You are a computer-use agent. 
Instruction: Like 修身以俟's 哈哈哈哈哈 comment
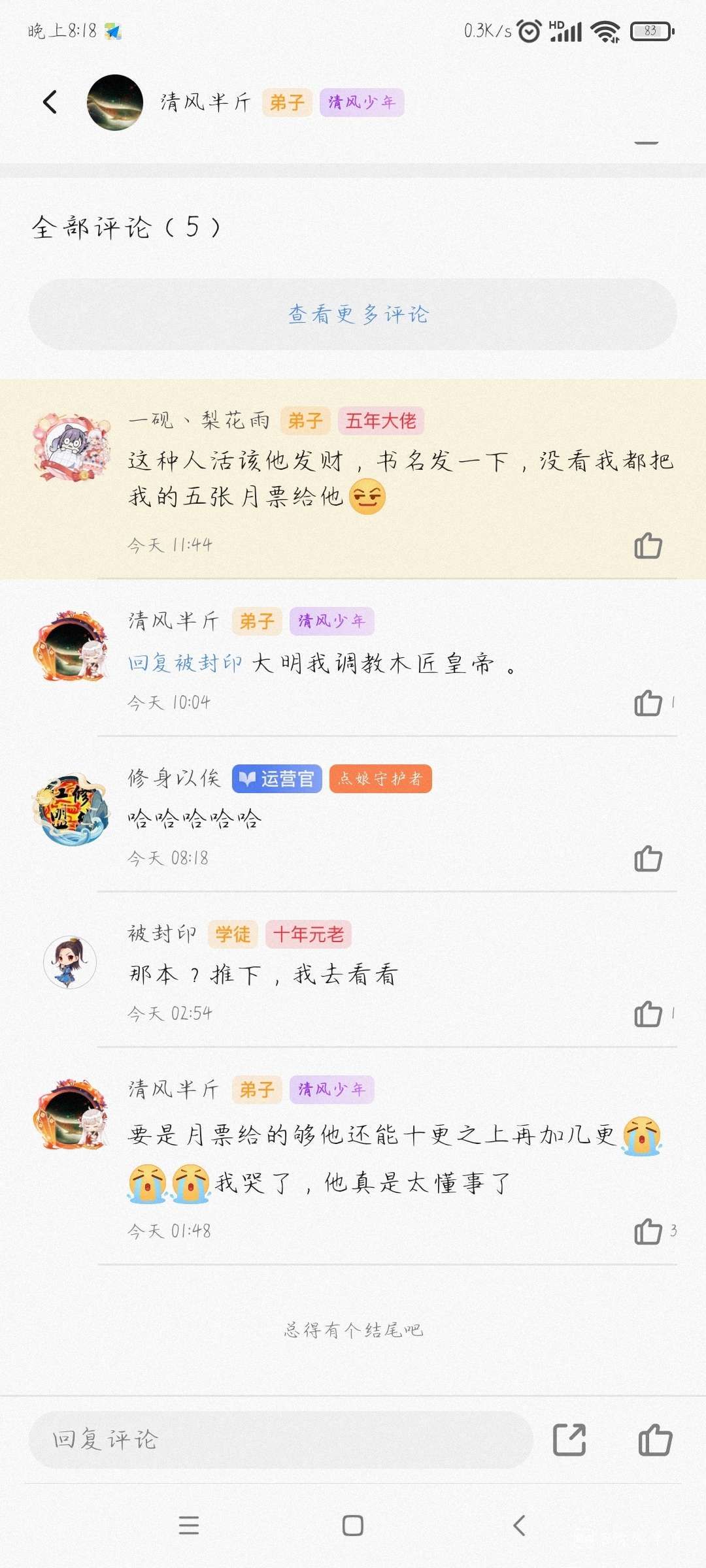click(x=648, y=858)
